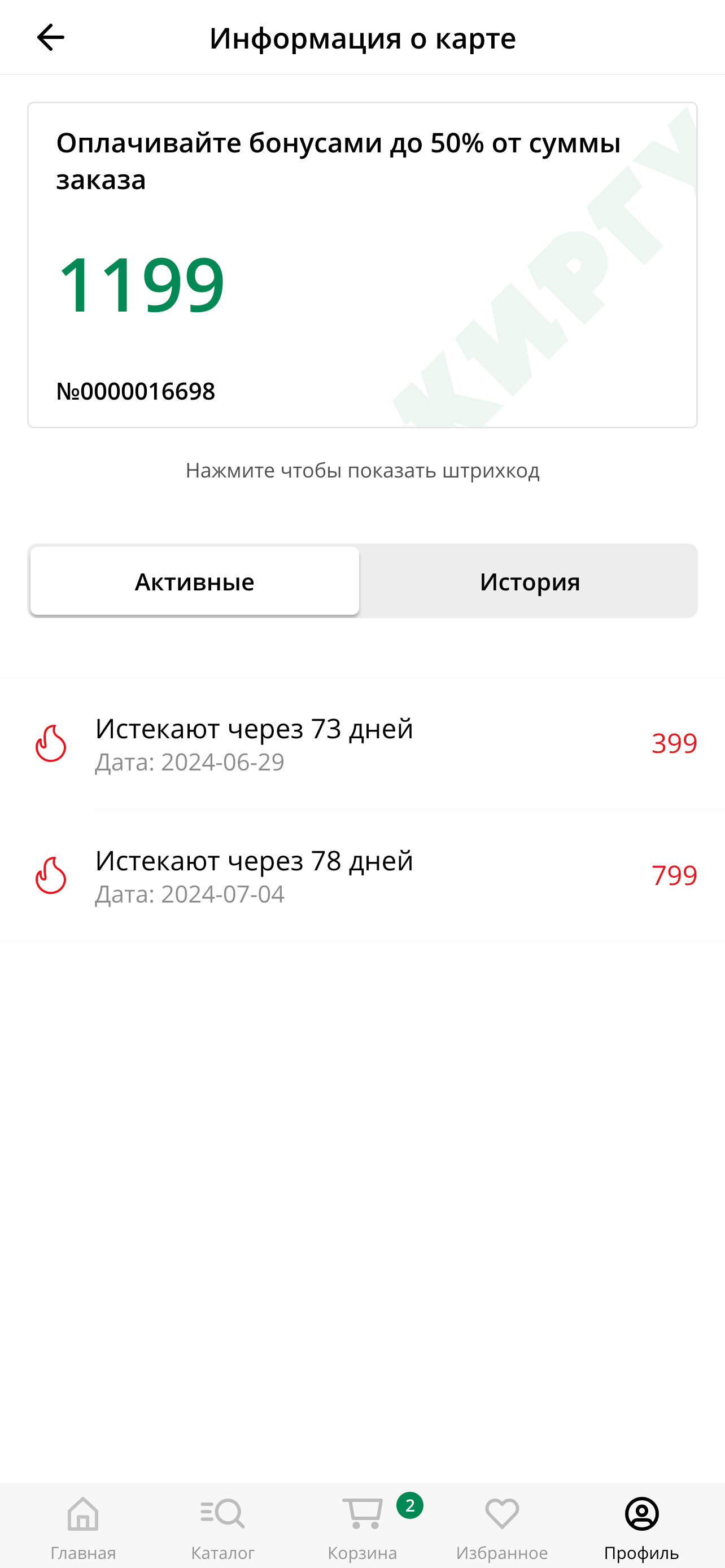
Task: Switch to the История tab
Action: [x=530, y=581]
